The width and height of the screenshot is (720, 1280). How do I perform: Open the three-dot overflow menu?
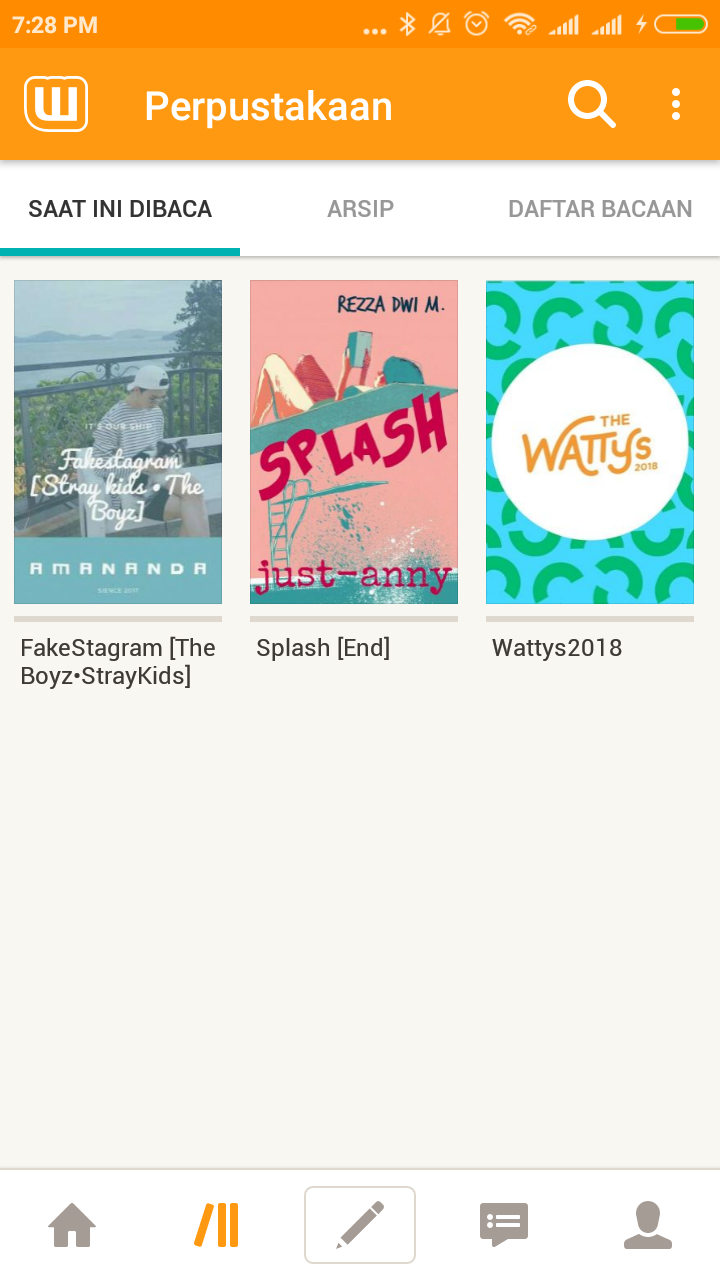click(x=676, y=104)
